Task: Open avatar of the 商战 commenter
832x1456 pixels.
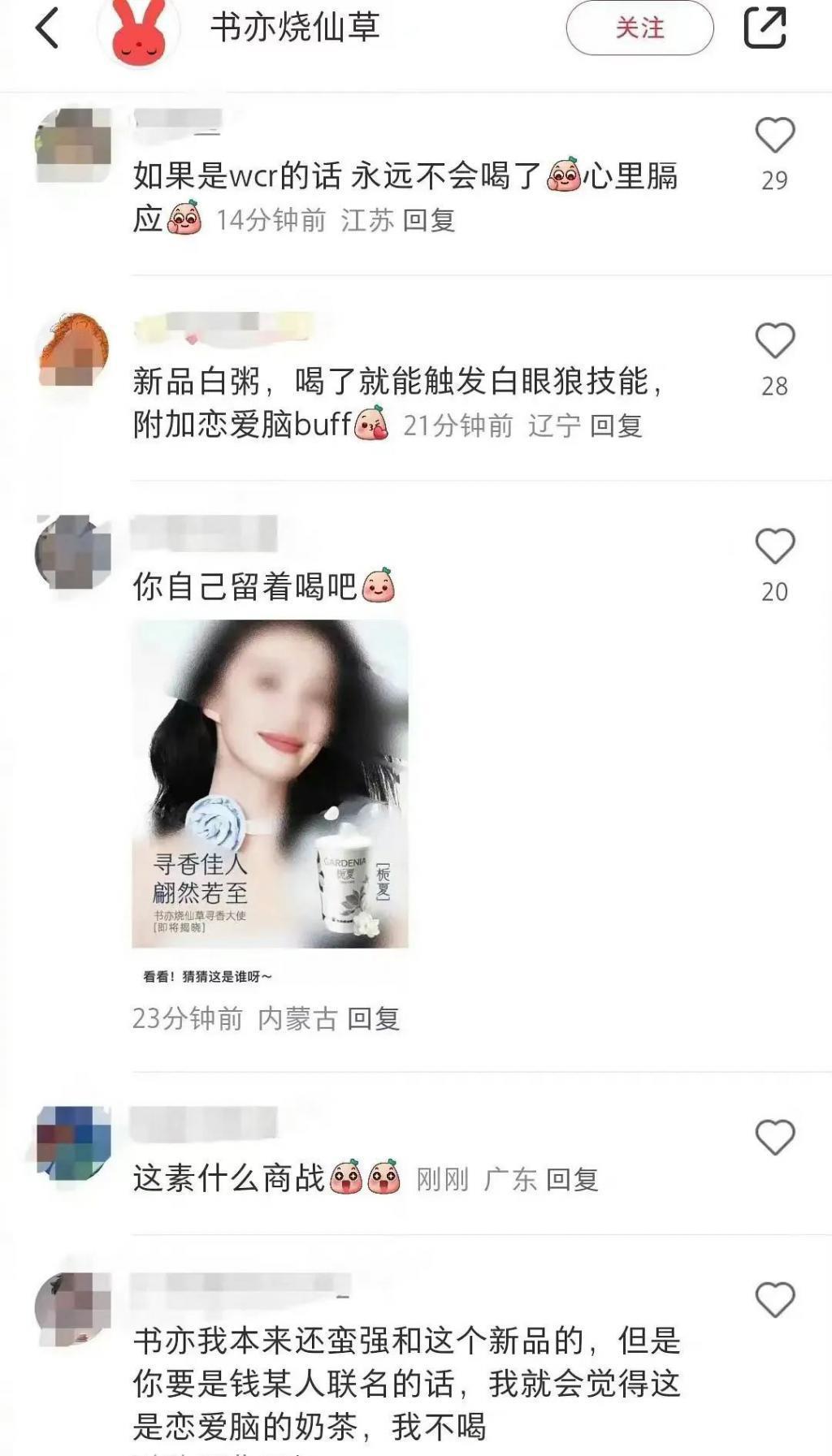Action: click(x=71, y=1137)
